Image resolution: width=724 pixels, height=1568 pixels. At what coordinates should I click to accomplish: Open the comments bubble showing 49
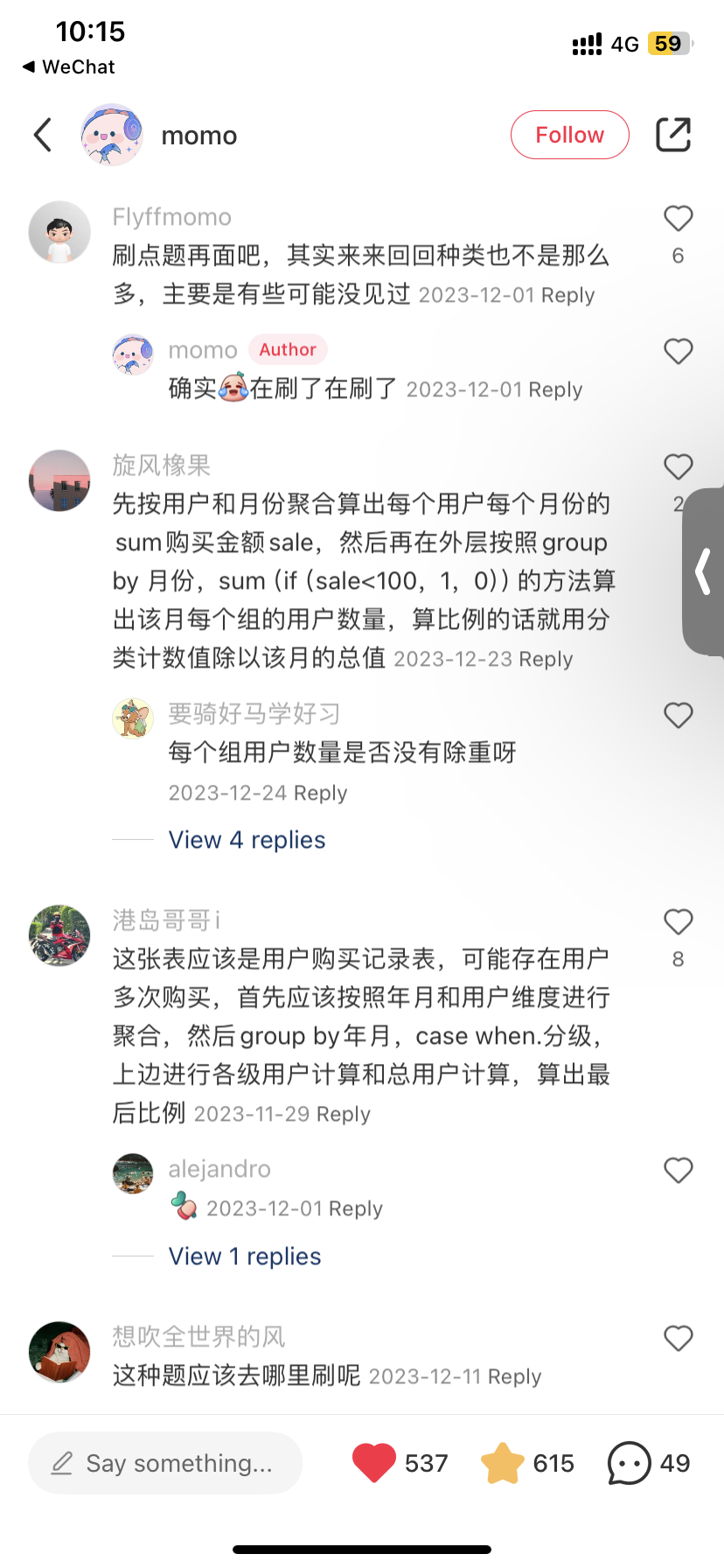(630, 1463)
